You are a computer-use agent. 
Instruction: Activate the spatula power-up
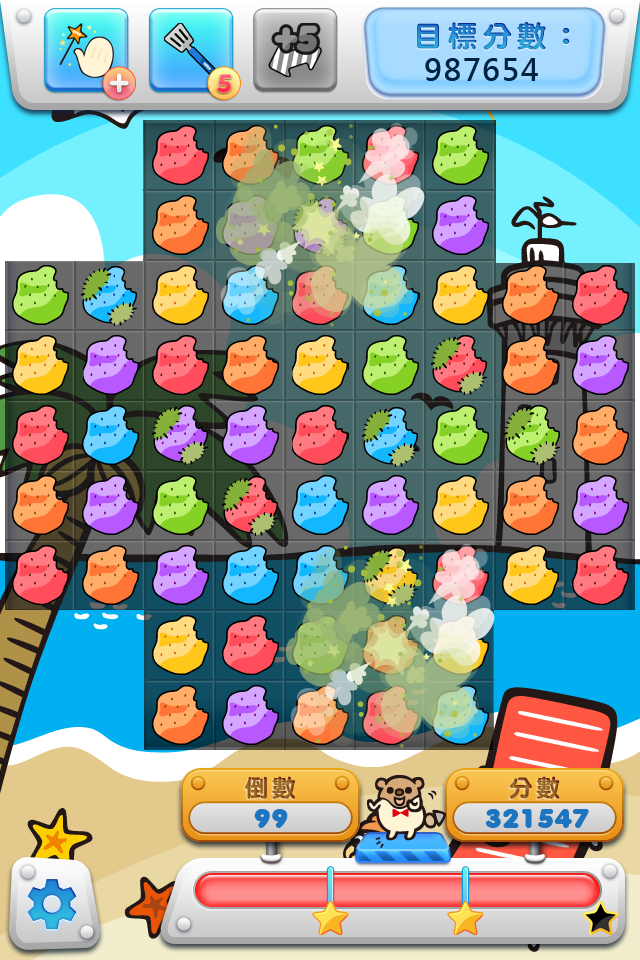(x=190, y=50)
